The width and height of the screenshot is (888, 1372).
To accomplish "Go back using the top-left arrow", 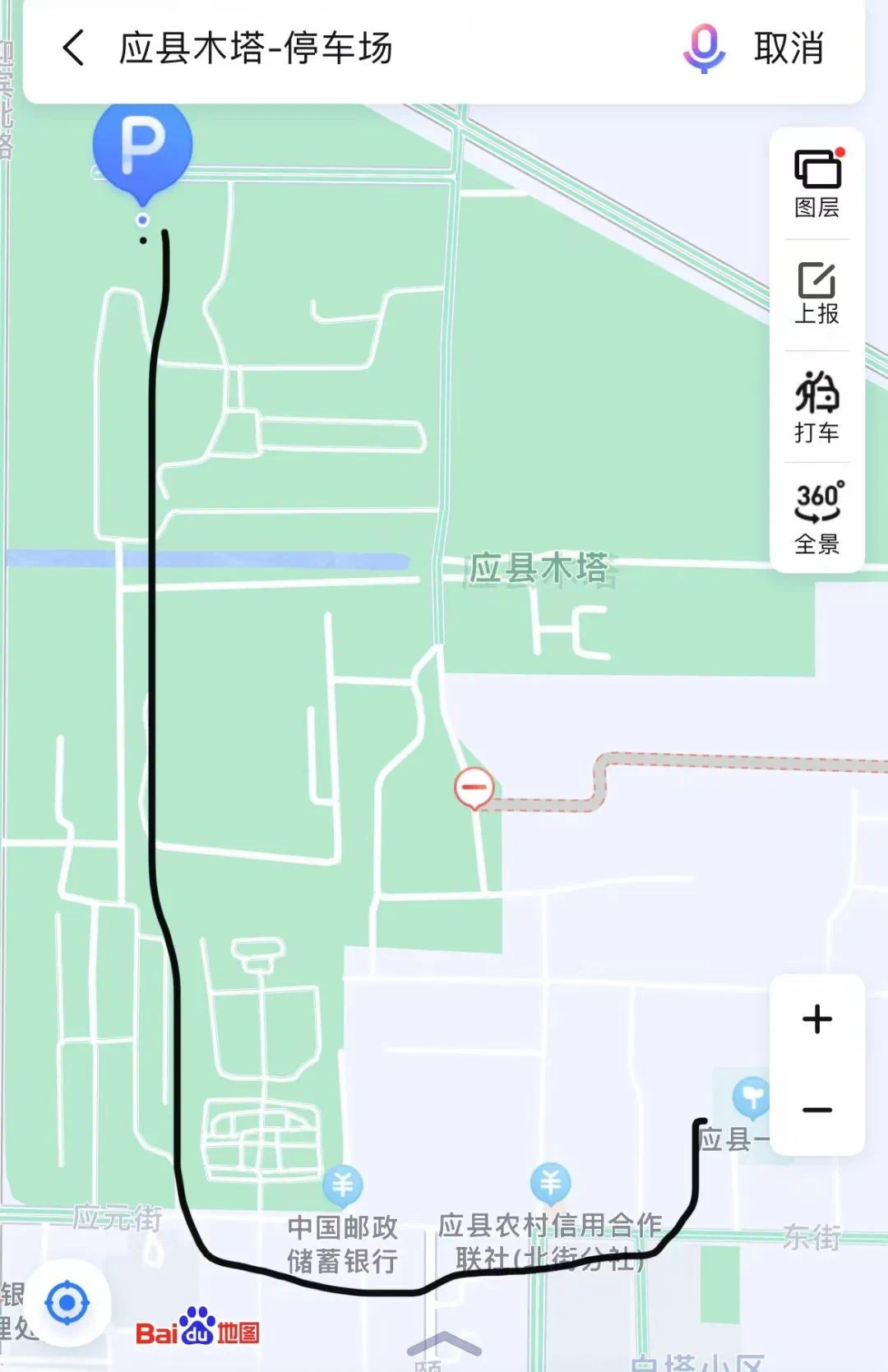I will [x=74, y=48].
